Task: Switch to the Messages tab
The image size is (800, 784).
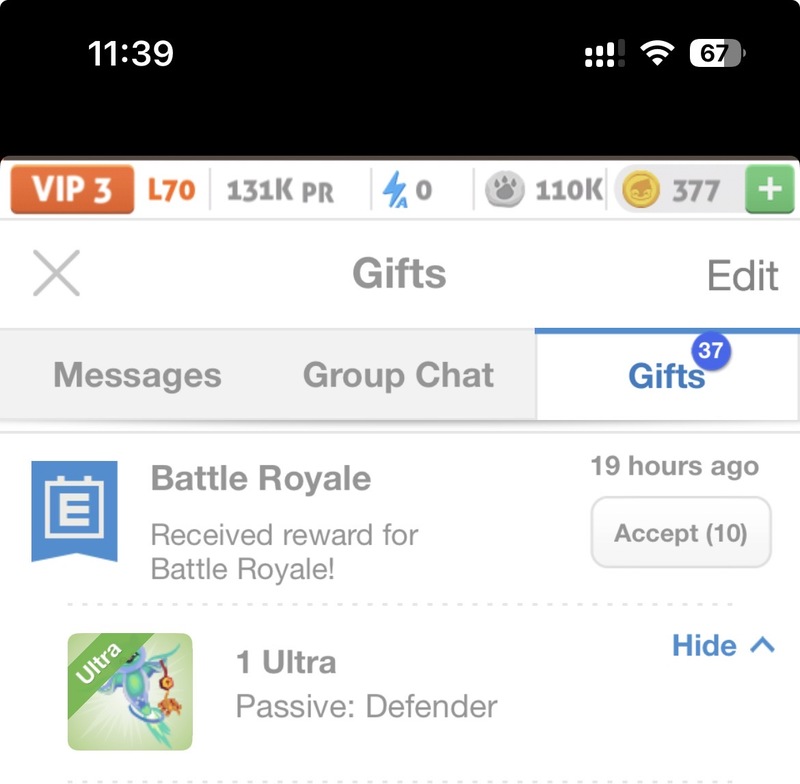Action: point(137,375)
